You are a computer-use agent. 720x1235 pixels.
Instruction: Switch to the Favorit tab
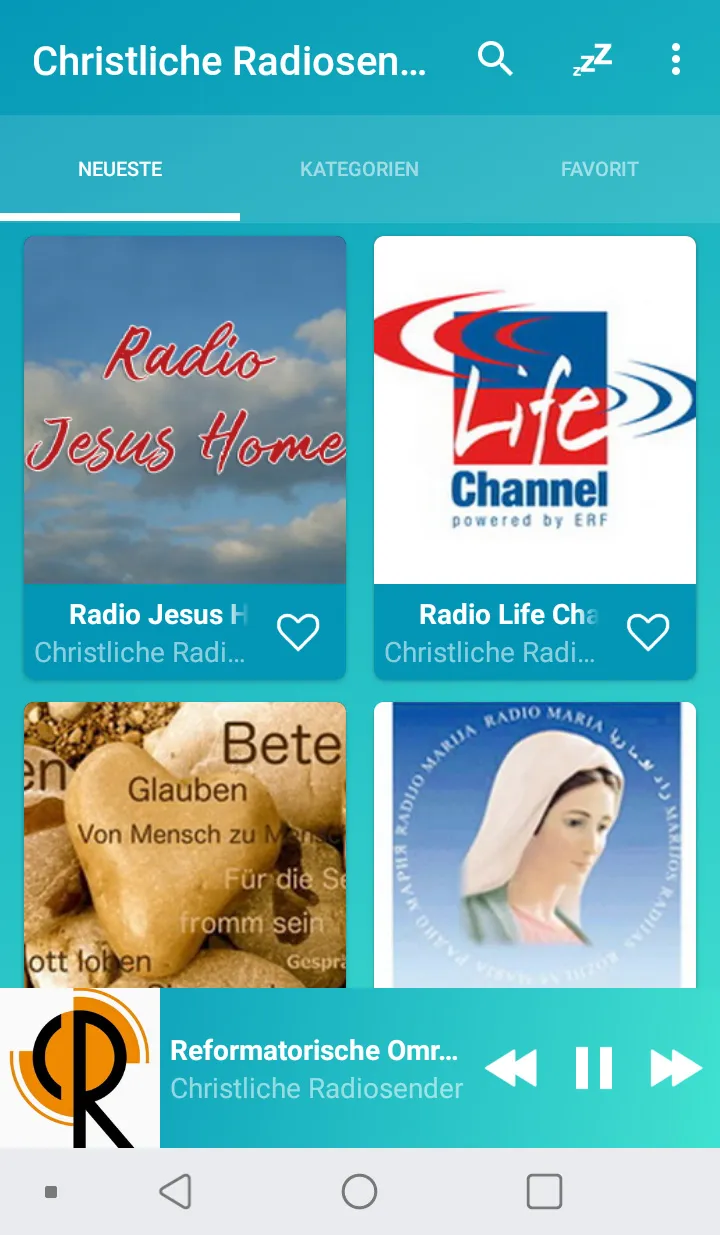click(599, 169)
